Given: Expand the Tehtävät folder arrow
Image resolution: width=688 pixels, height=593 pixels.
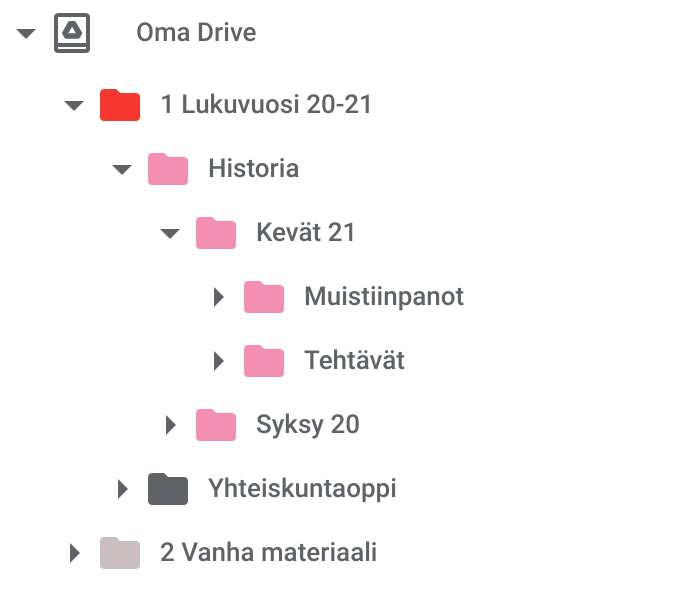Looking at the screenshot, I should click(x=219, y=361).
